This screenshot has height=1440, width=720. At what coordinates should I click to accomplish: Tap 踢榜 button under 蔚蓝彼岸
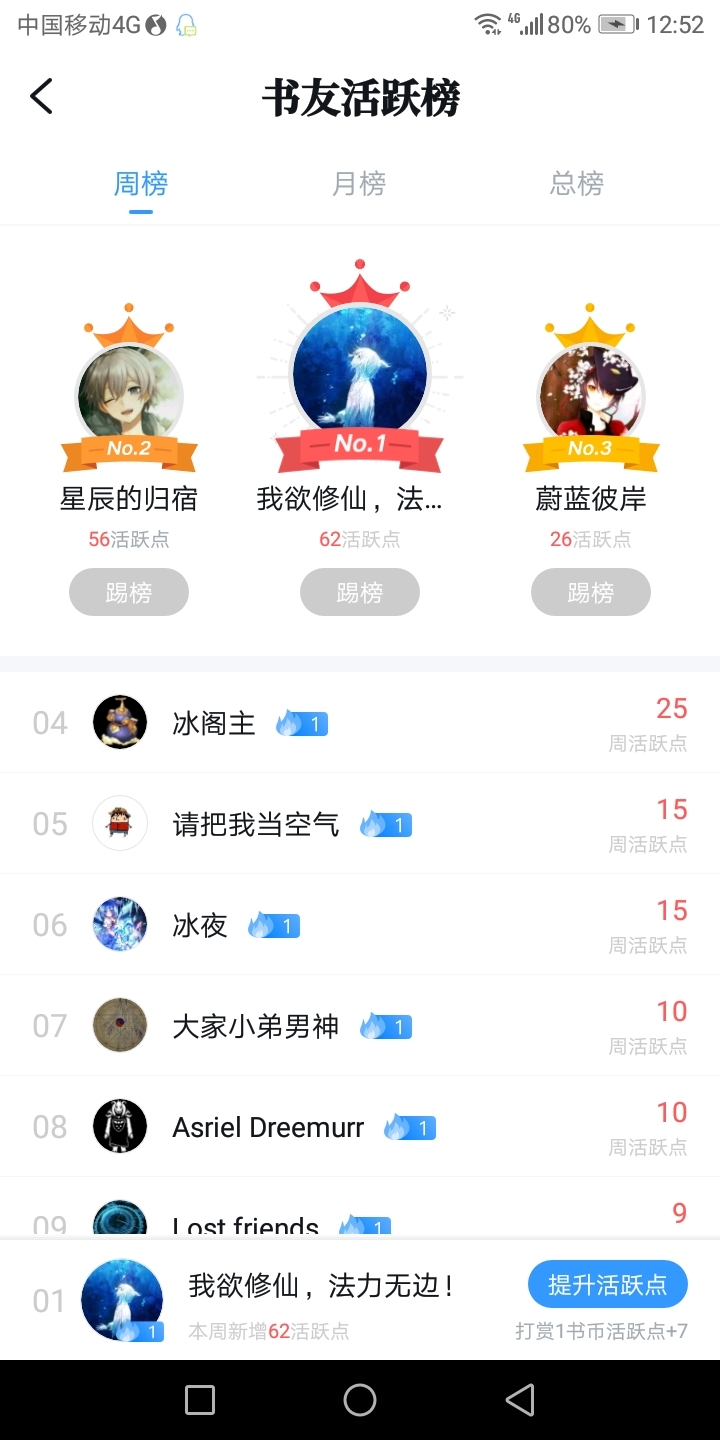pyautogui.click(x=591, y=592)
